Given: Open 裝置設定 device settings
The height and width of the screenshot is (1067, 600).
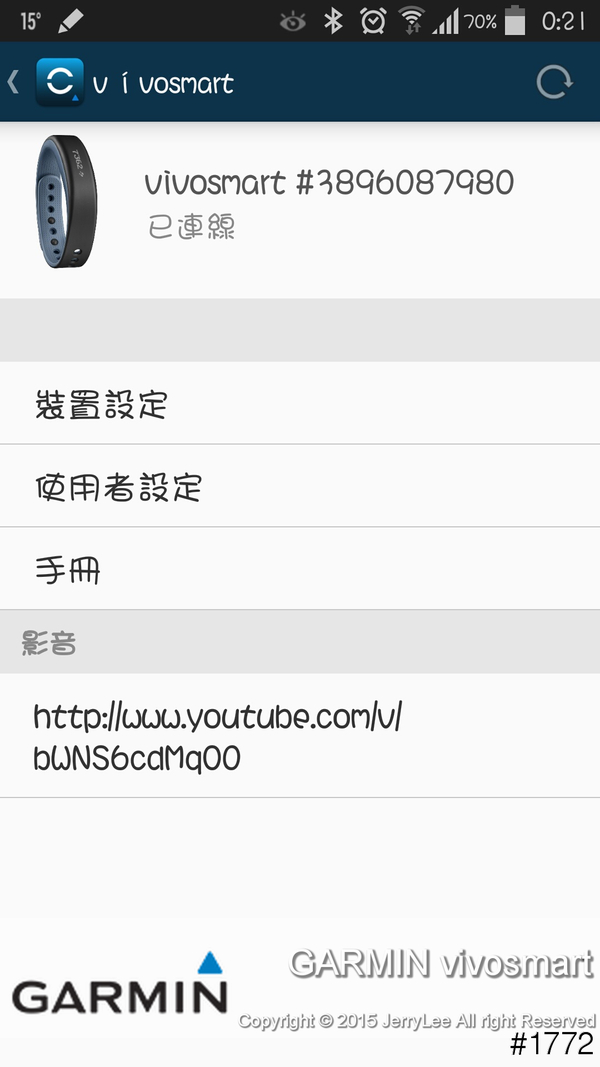Looking at the screenshot, I should pos(300,404).
